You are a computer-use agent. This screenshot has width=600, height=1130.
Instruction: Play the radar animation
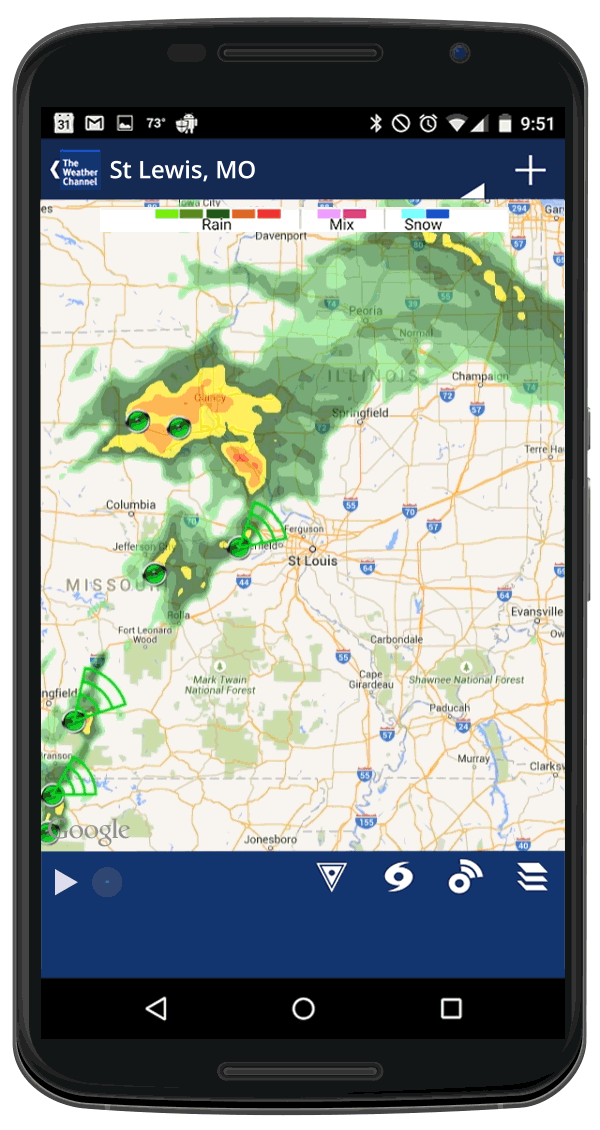tap(66, 882)
